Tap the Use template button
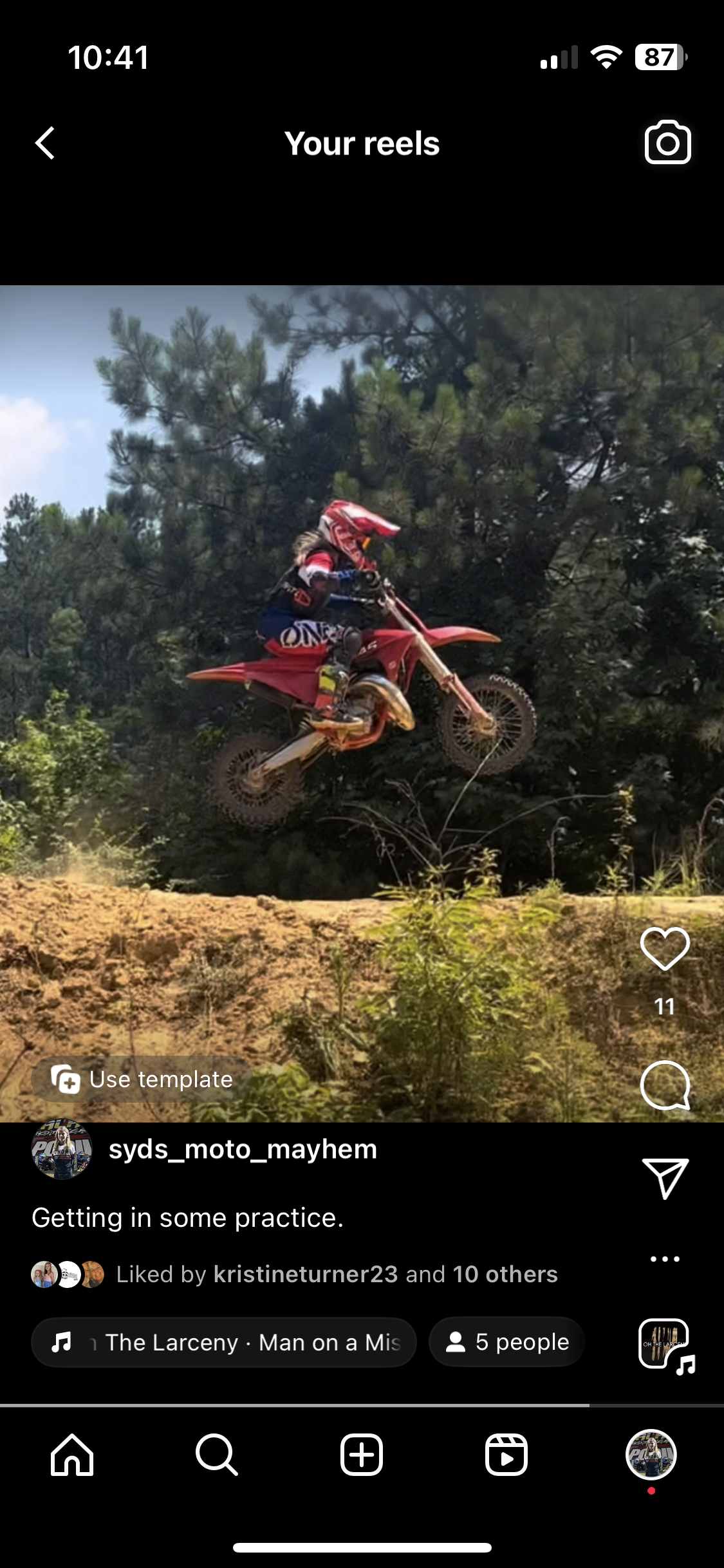Image resolution: width=724 pixels, height=1568 pixels. (x=143, y=1079)
